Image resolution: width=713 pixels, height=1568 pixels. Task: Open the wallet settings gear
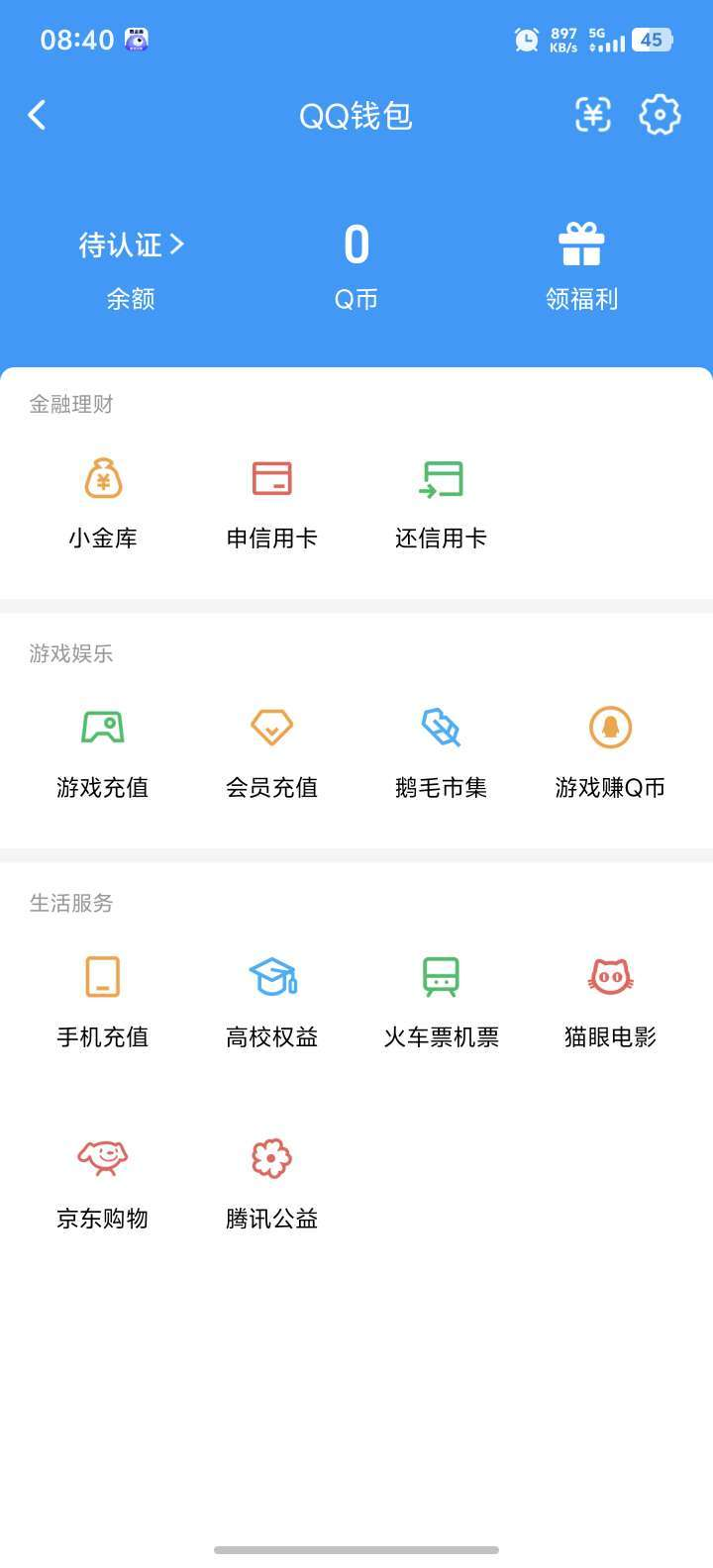click(660, 115)
